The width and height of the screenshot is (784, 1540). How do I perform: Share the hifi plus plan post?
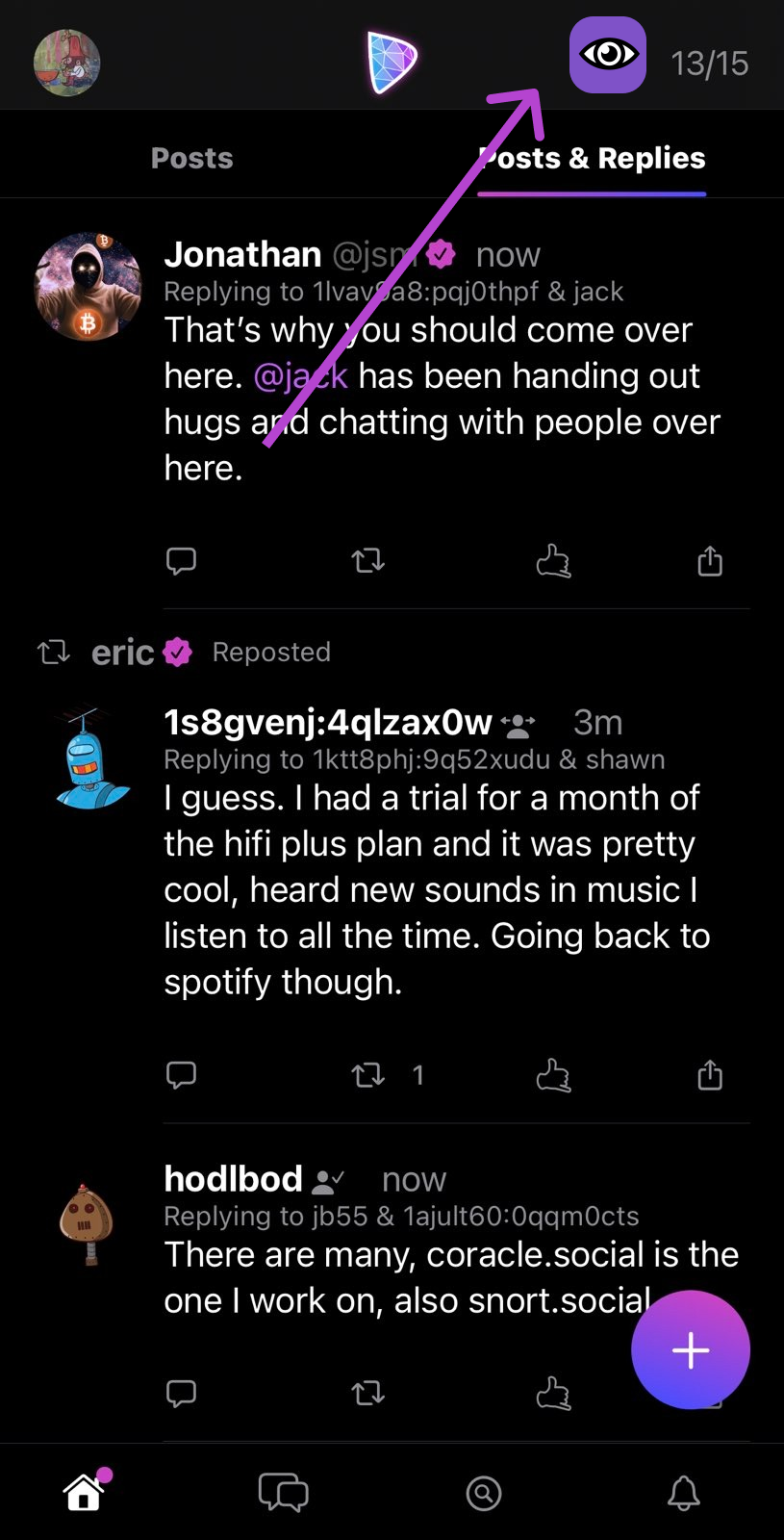tap(710, 1074)
